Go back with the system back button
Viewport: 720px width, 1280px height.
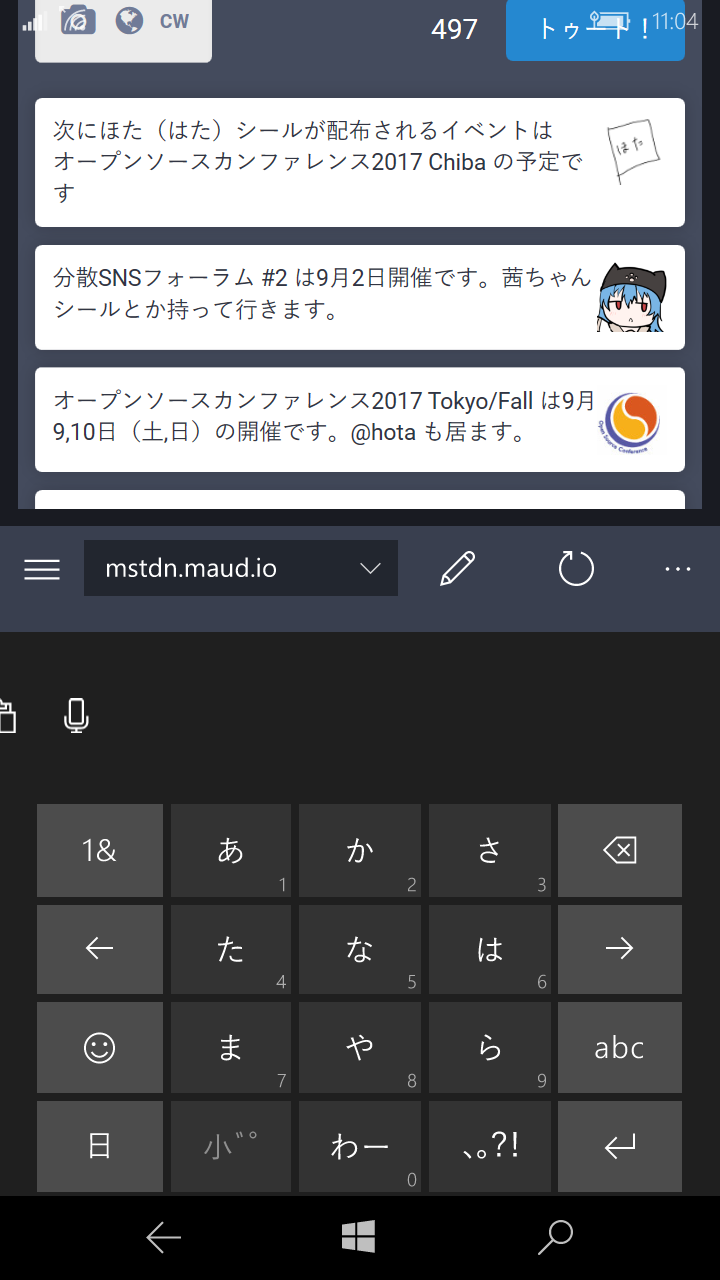coord(164,1237)
